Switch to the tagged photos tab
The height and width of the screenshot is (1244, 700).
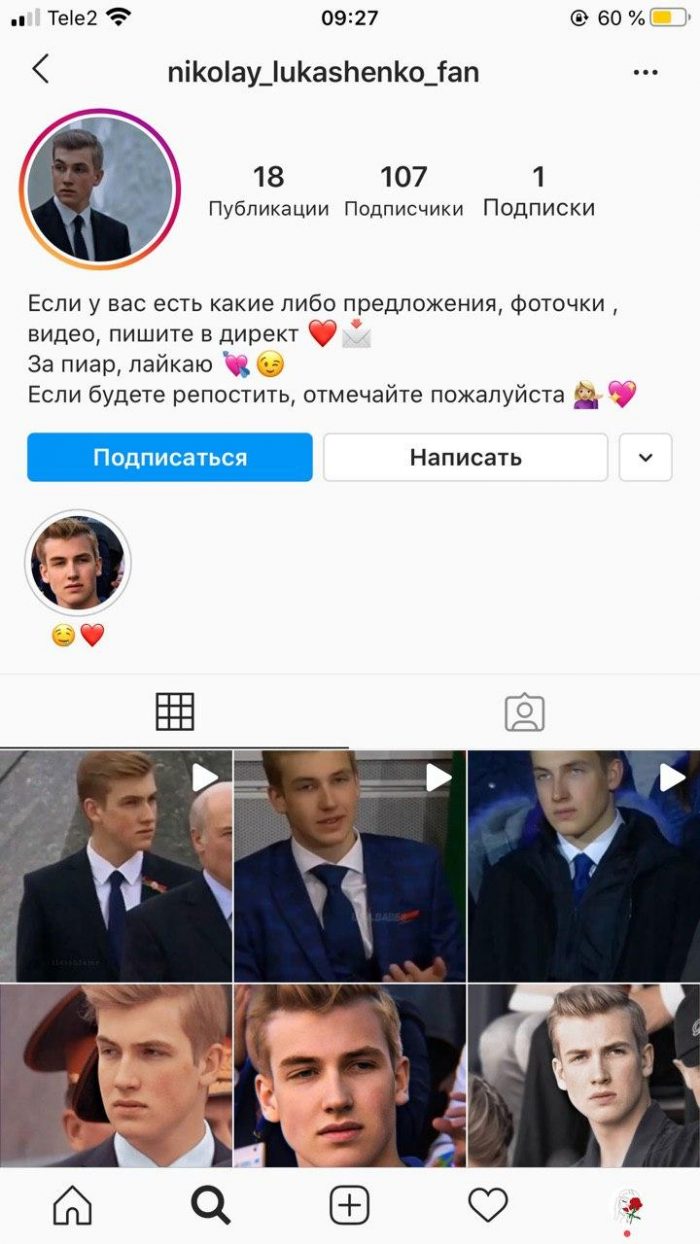[524, 712]
